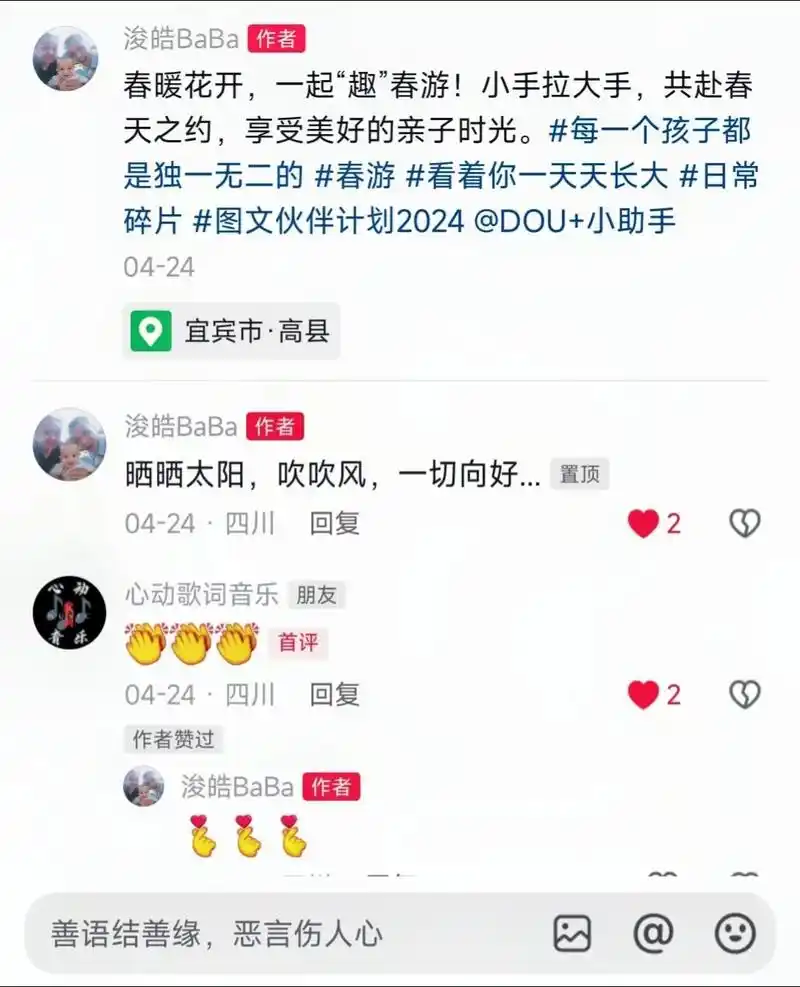Open the @DOU+小助手 mention
This screenshot has height=987, width=800.
575,220
